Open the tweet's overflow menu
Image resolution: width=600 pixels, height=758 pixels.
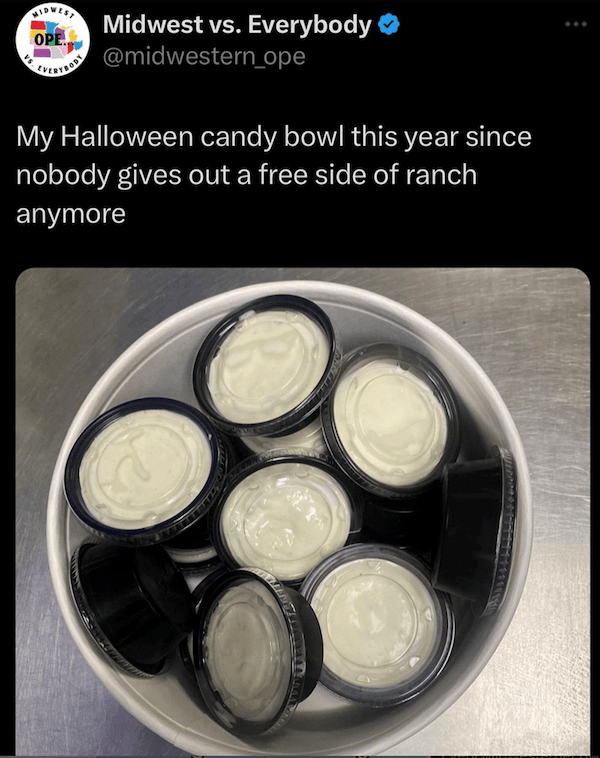click(x=571, y=24)
